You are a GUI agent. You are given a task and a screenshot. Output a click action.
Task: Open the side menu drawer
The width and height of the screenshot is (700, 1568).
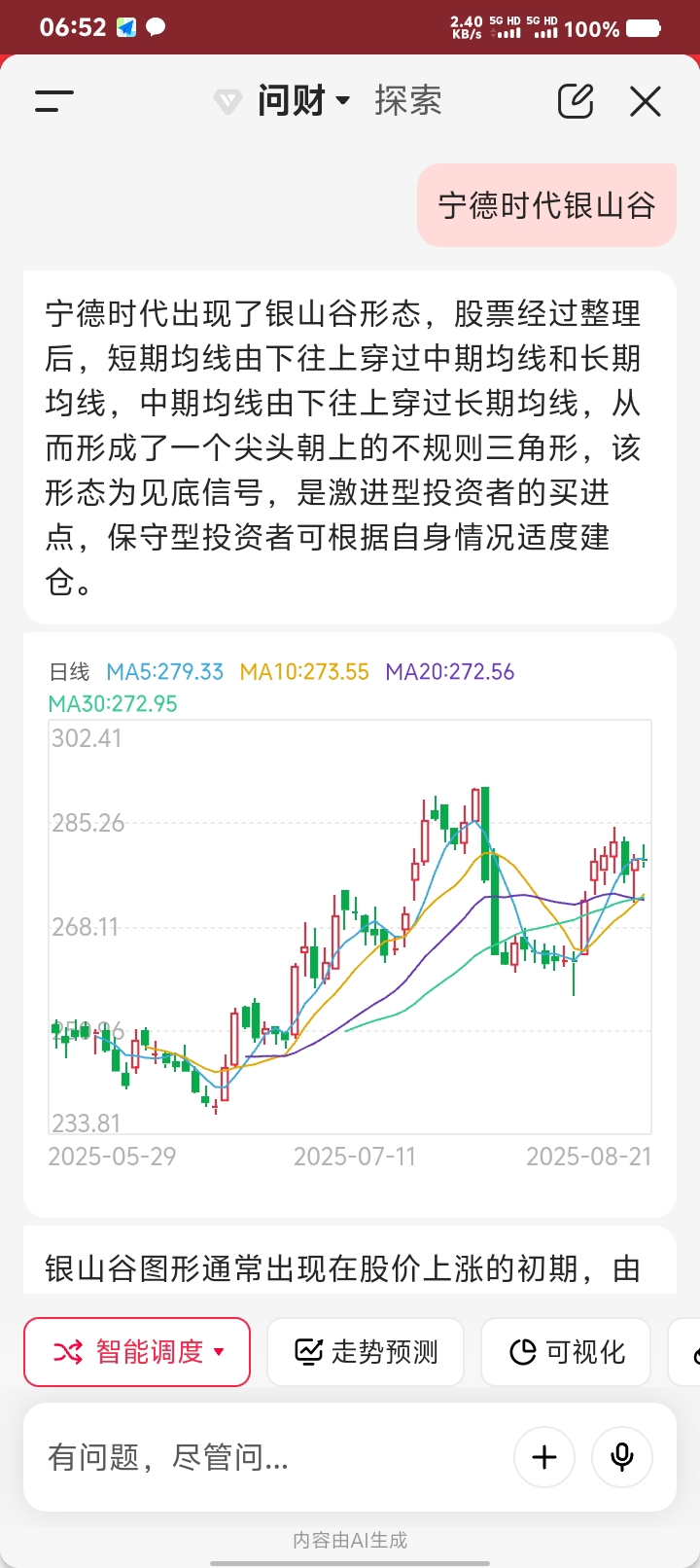(54, 100)
